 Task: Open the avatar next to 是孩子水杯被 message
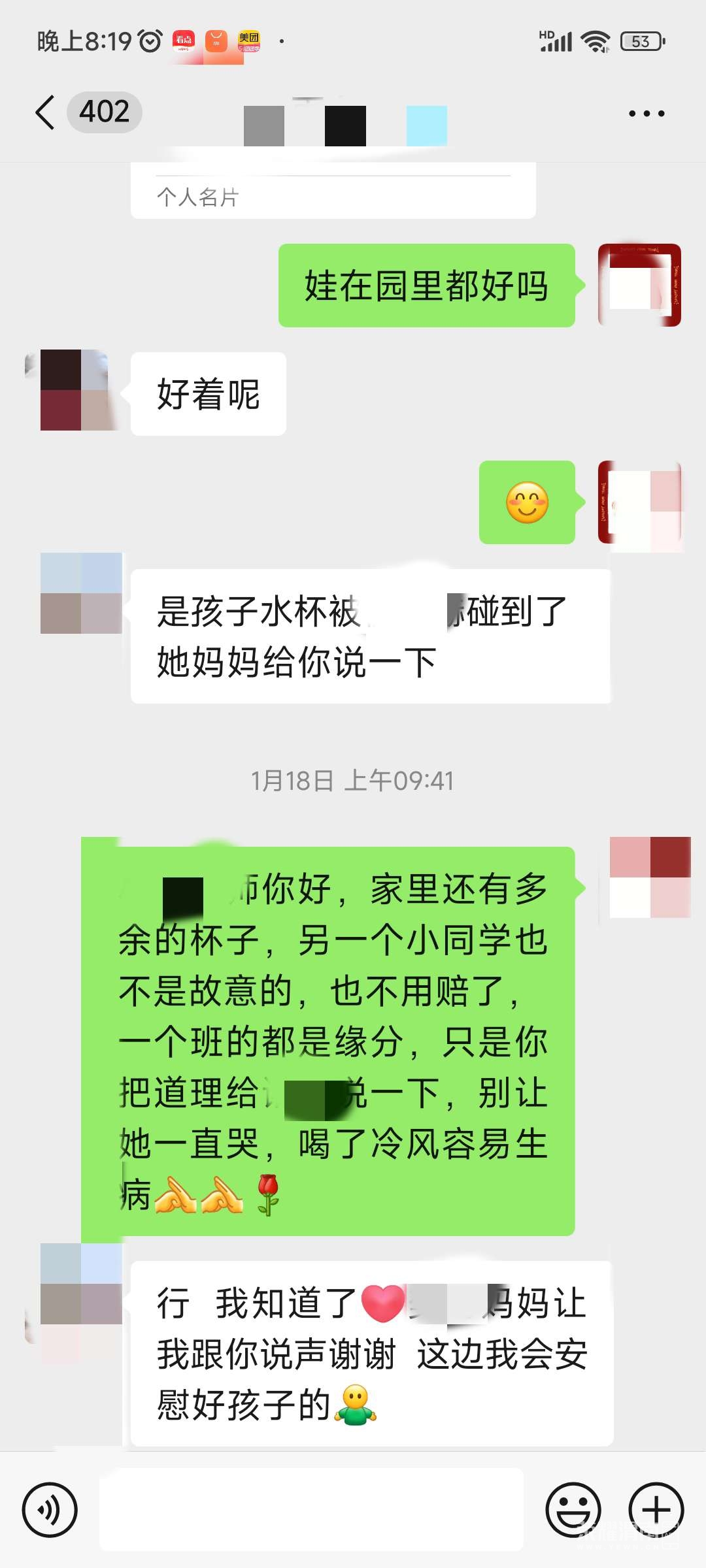coord(81,593)
